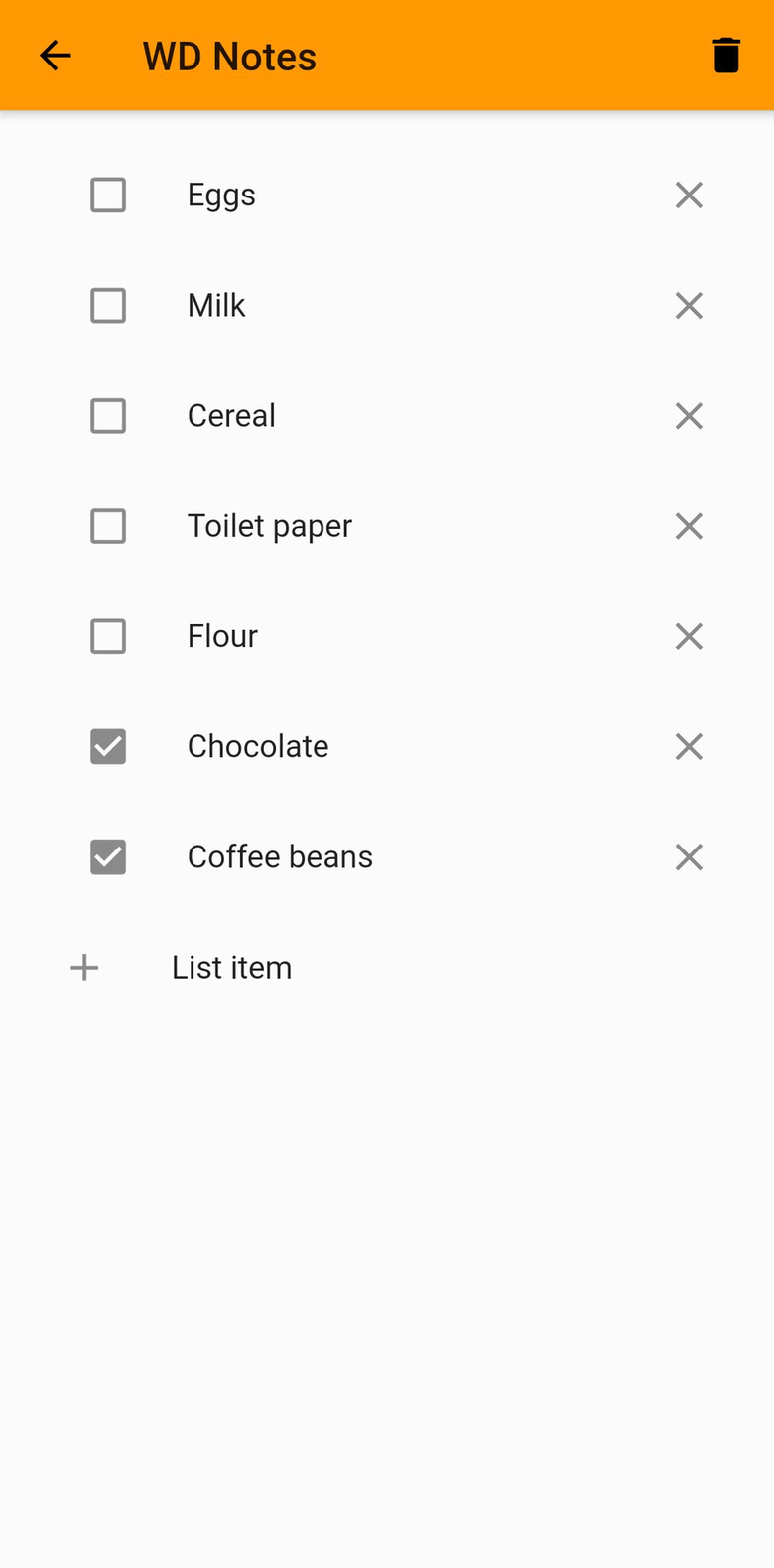Remove Cereal using its X icon
The image size is (774, 1568).
689,416
